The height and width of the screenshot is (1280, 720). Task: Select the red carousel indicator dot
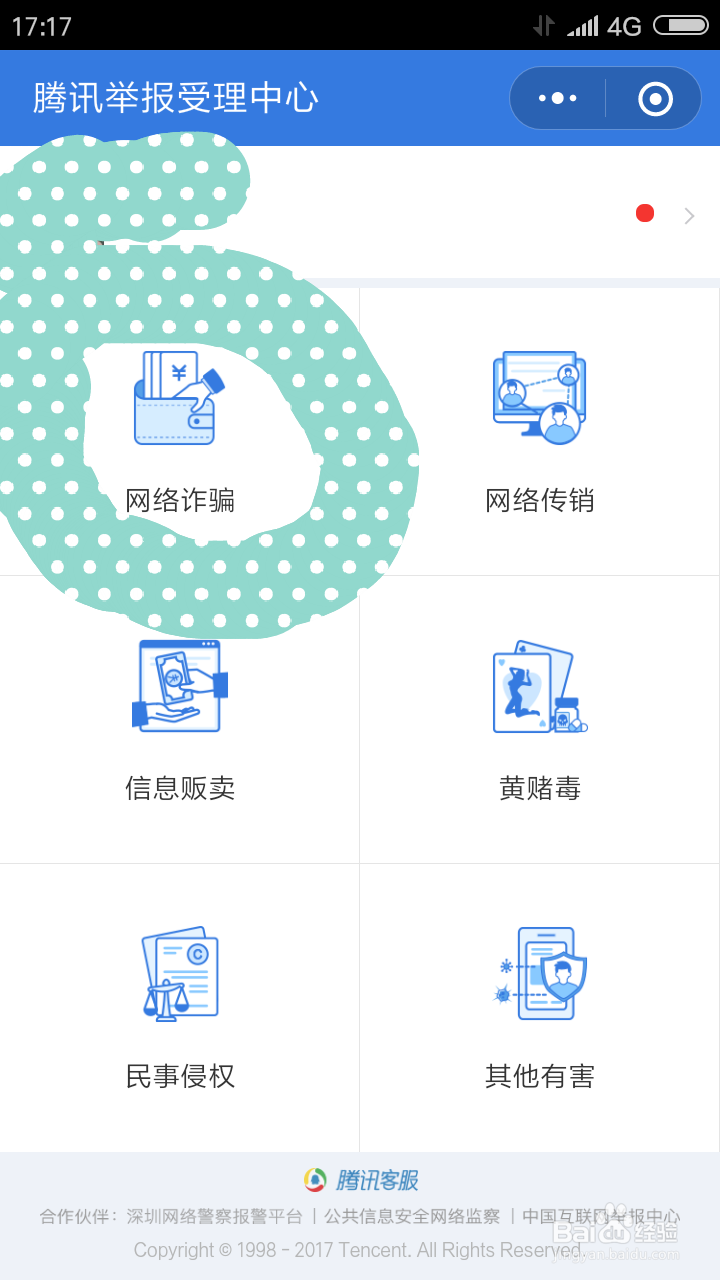coord(645,213)
